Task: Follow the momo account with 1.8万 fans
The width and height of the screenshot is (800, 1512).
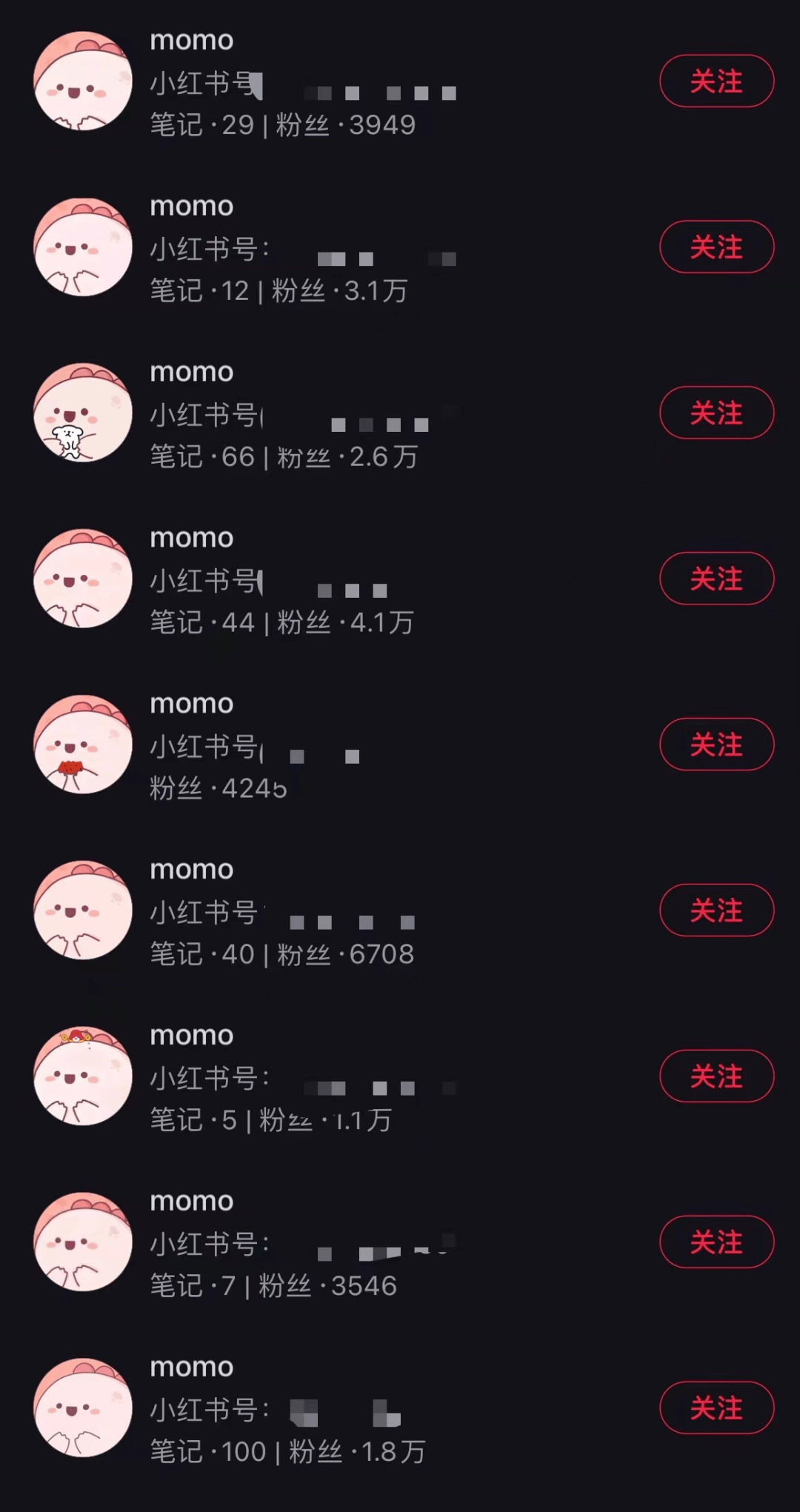Action: (716, 1409)
